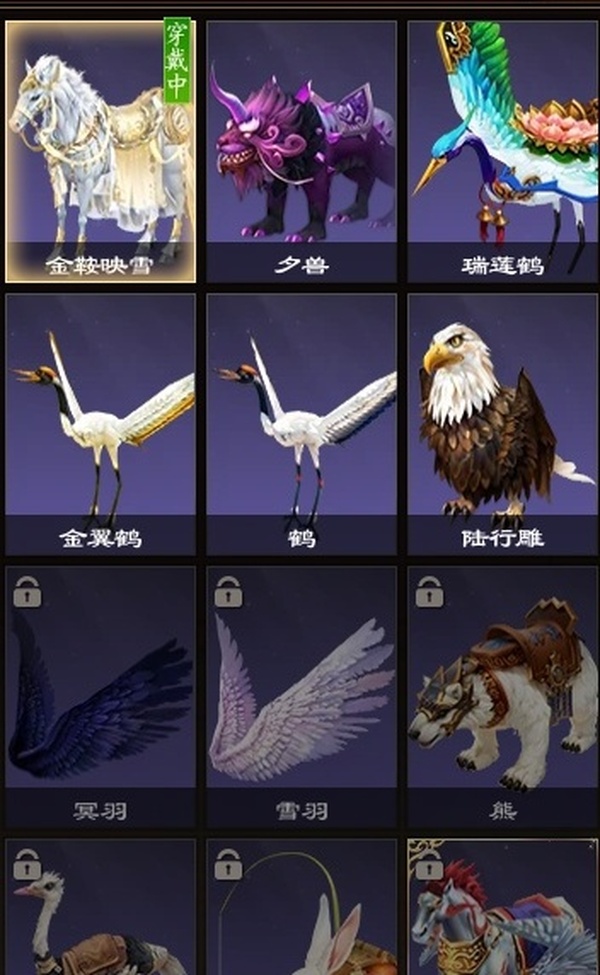Select the 金翼鹤 mount

pyautogui.click(x=100, y=425)
